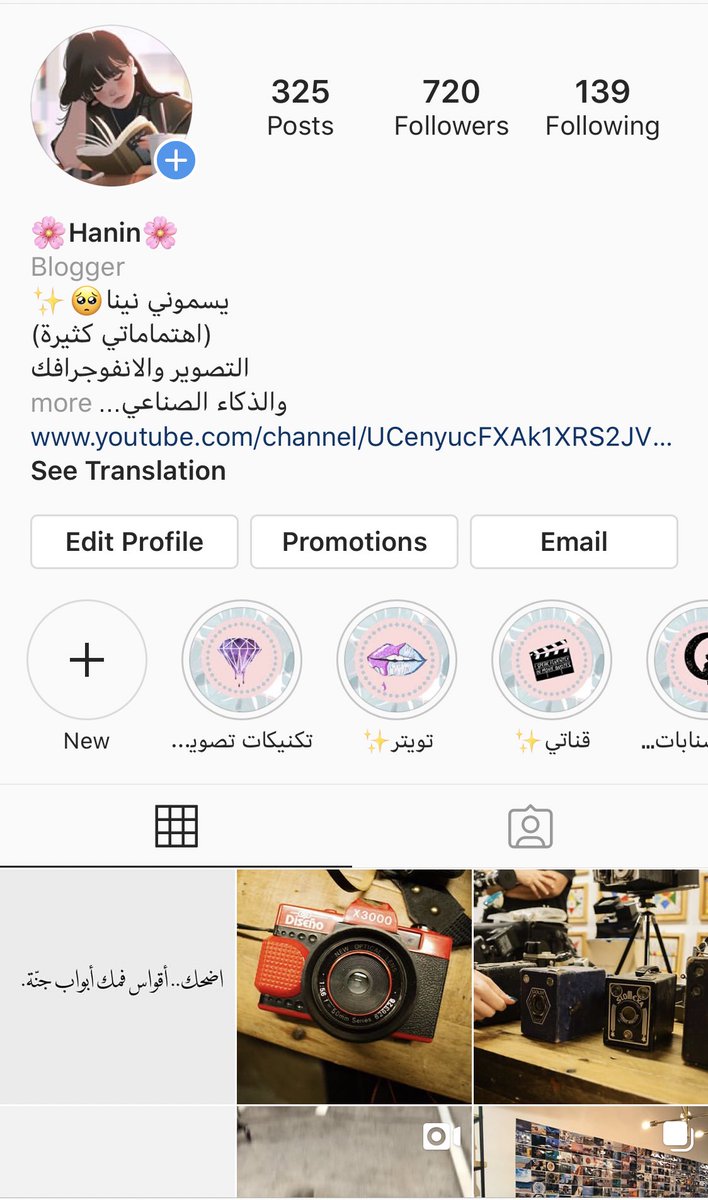Open the diamond highlight تكنيكات تصوير

click(x=242, y=660)
